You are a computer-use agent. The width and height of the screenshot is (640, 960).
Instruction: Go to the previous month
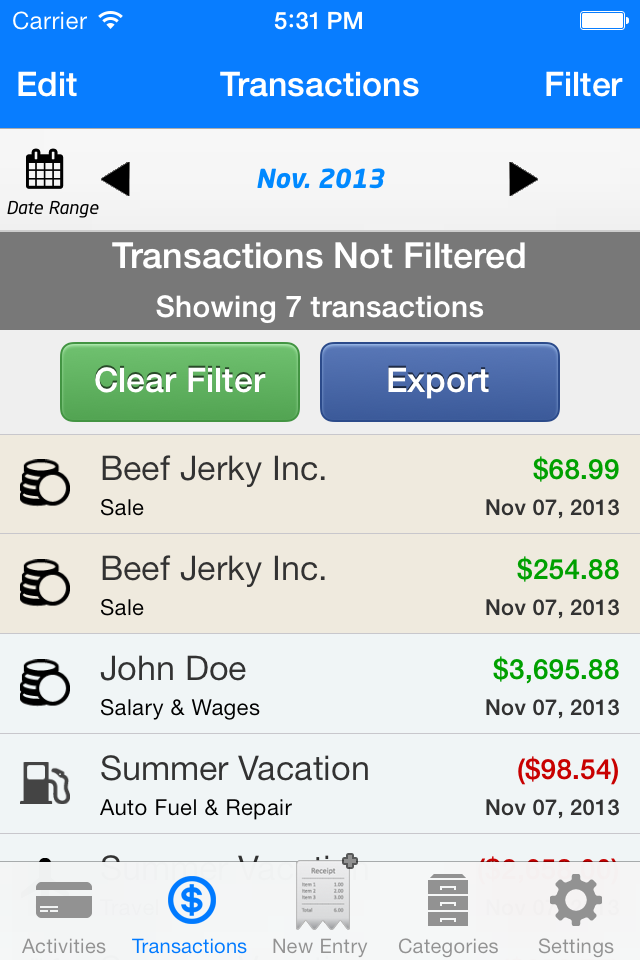tap(116, 180)
